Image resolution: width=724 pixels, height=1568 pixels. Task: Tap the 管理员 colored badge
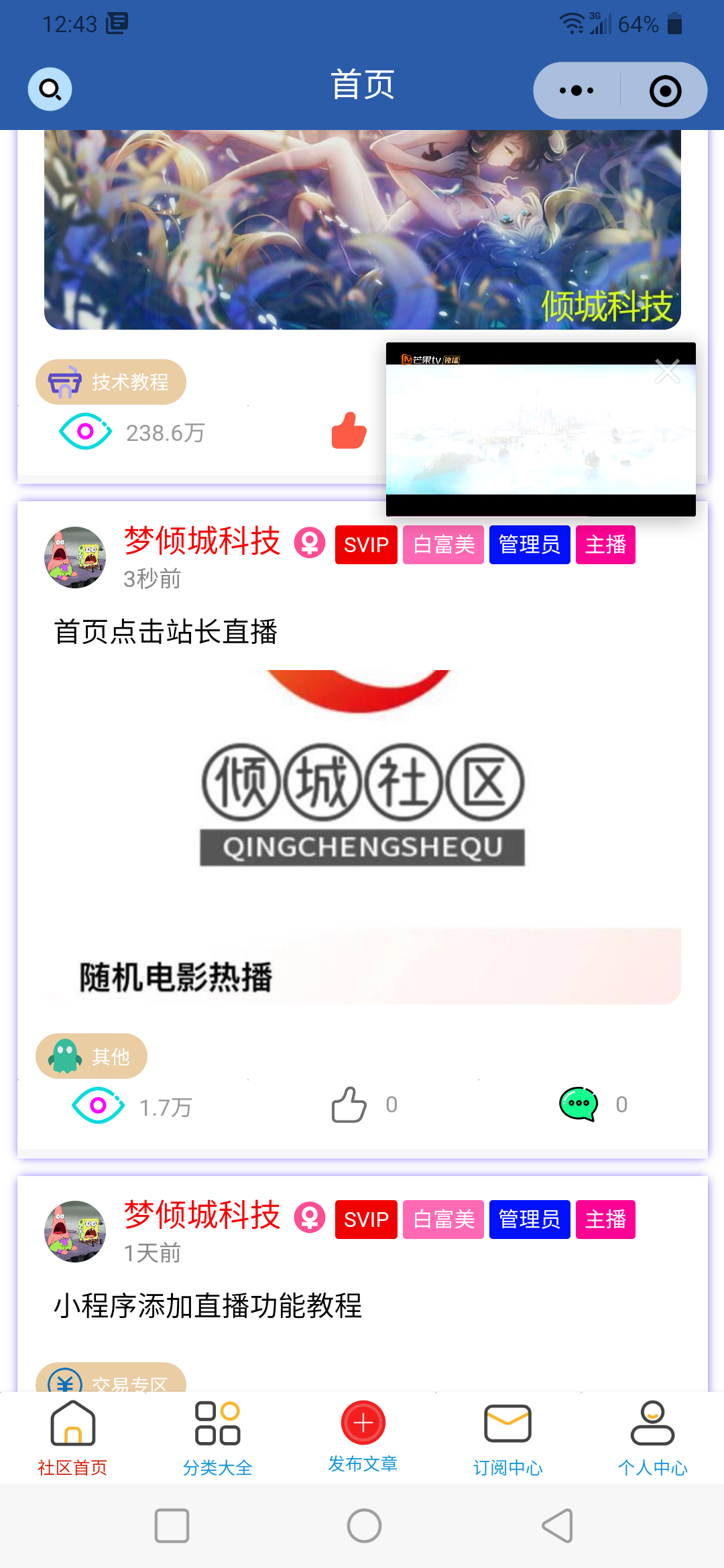pyautogui.click(x=529, y=544)
